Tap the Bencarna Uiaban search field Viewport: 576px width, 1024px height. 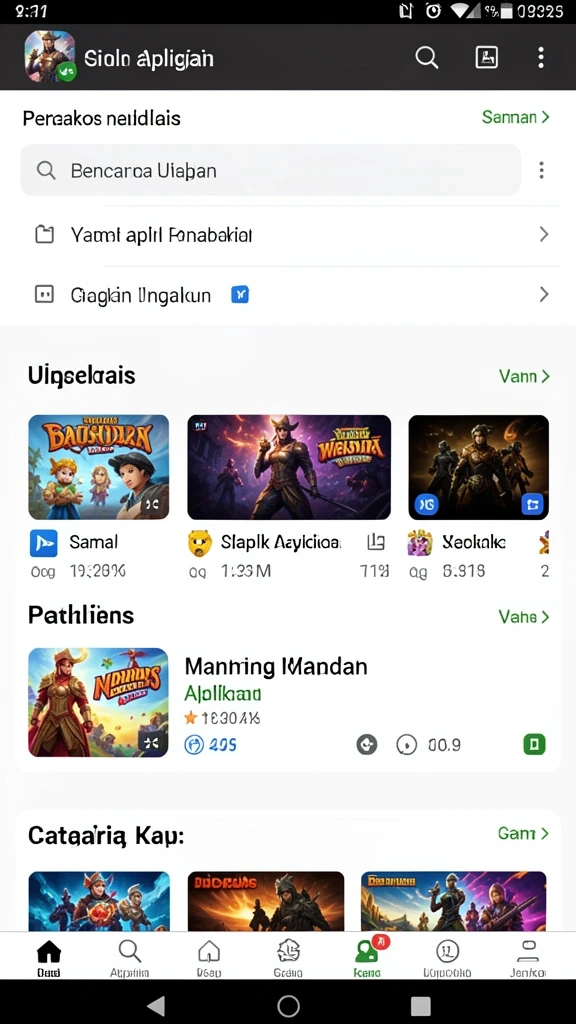click(x=270, y=170)
